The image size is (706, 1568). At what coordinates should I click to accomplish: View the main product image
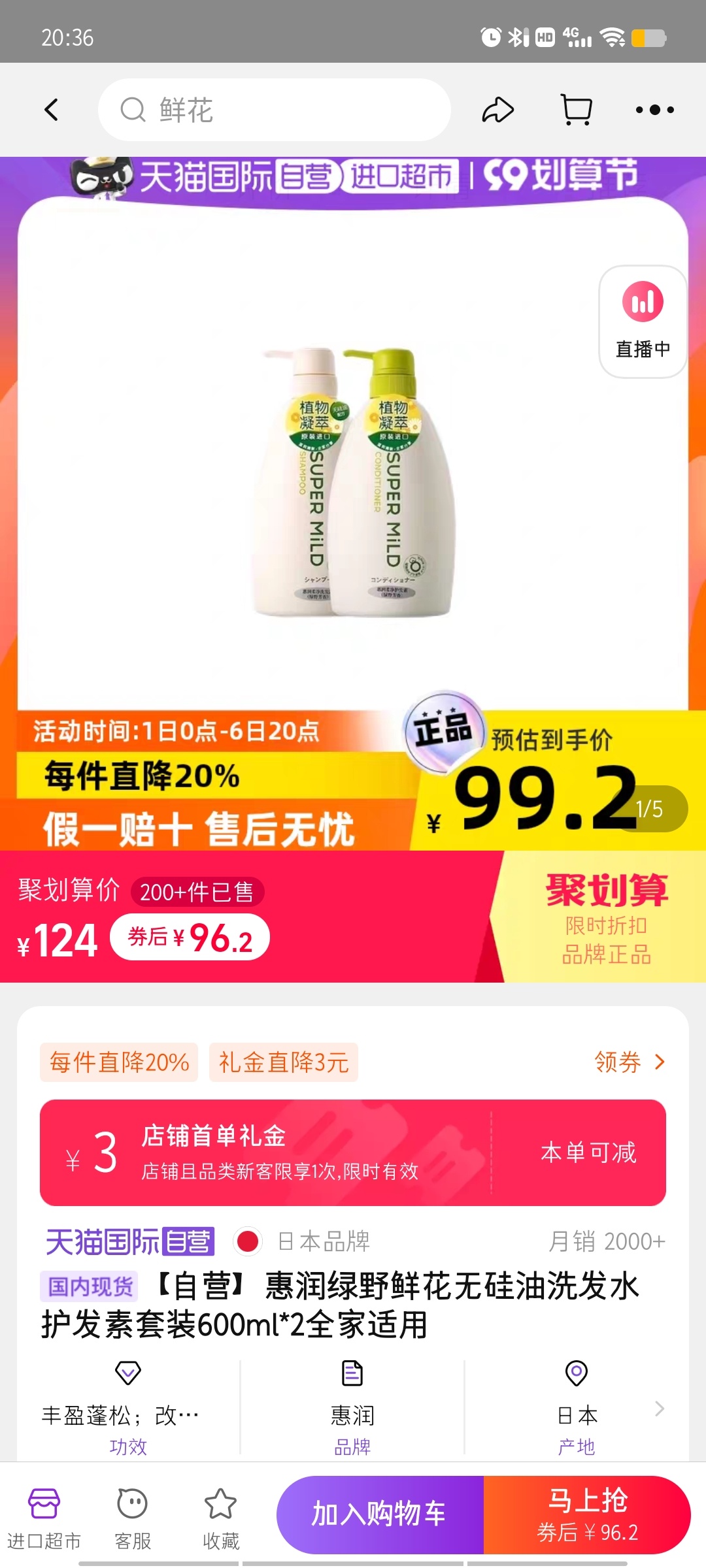[353, 483]
